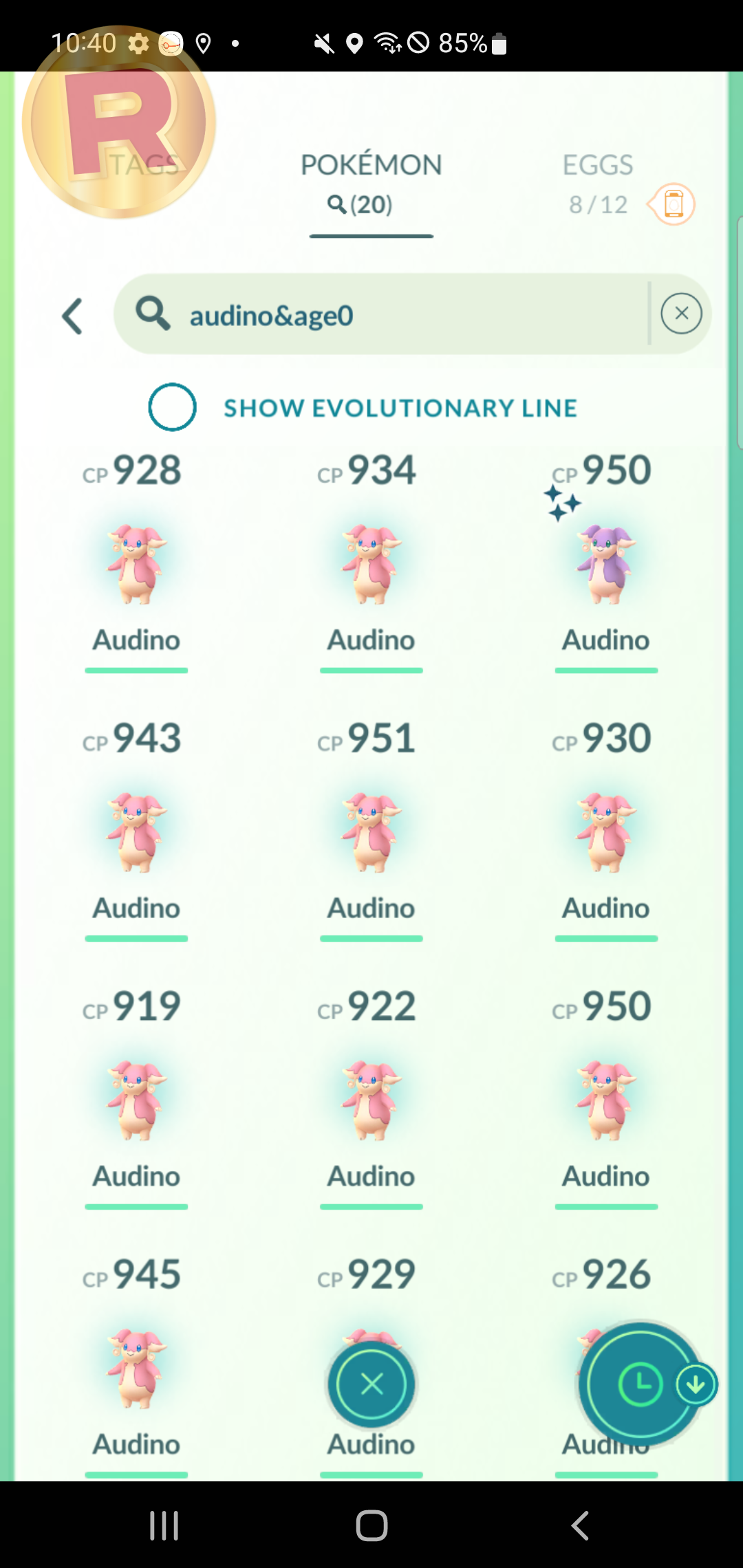
Task: Enable Show Evolutionary Line option
Action: [172, 407]
